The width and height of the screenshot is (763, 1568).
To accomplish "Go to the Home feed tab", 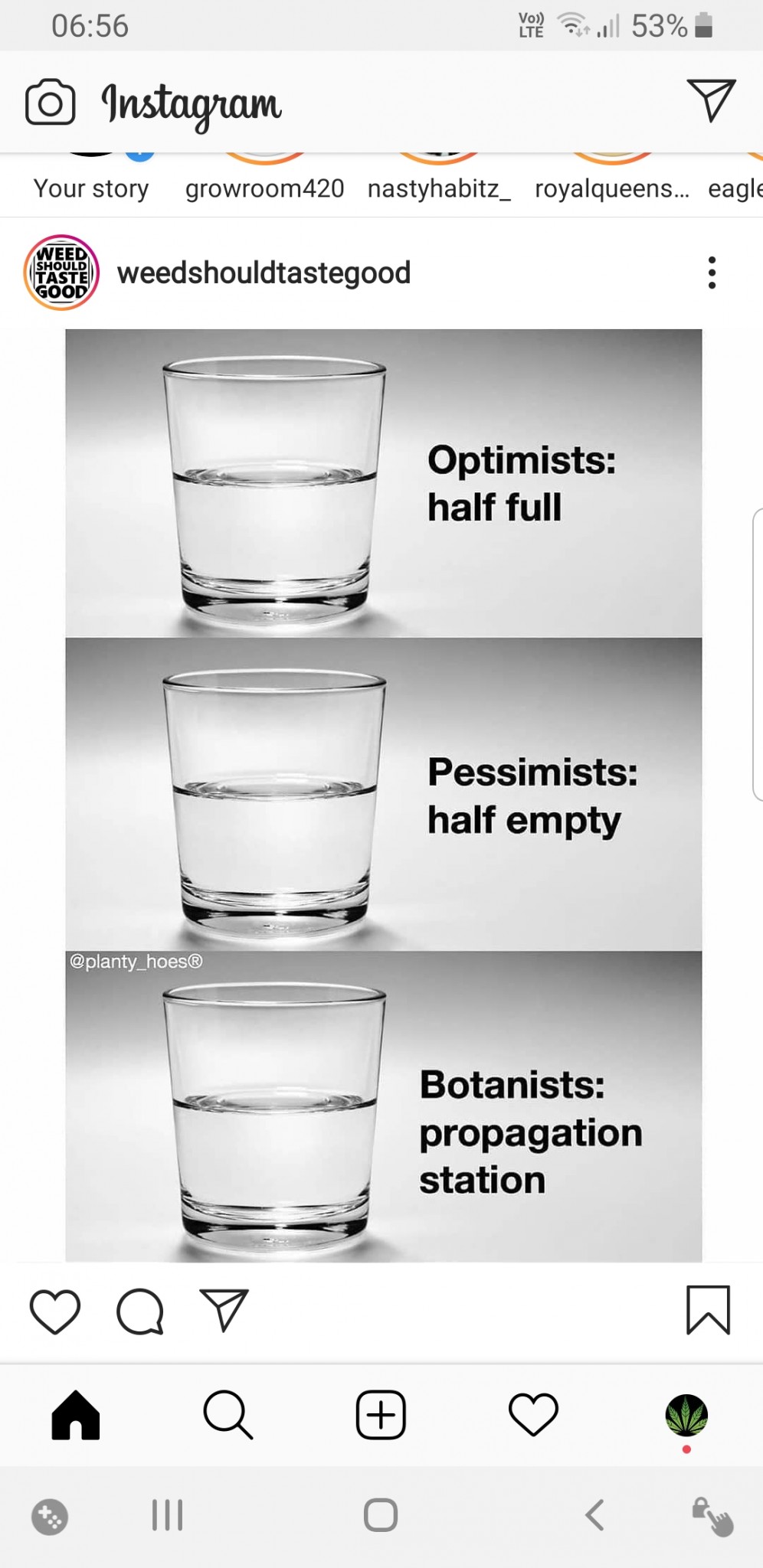I will pos(76,1414).
